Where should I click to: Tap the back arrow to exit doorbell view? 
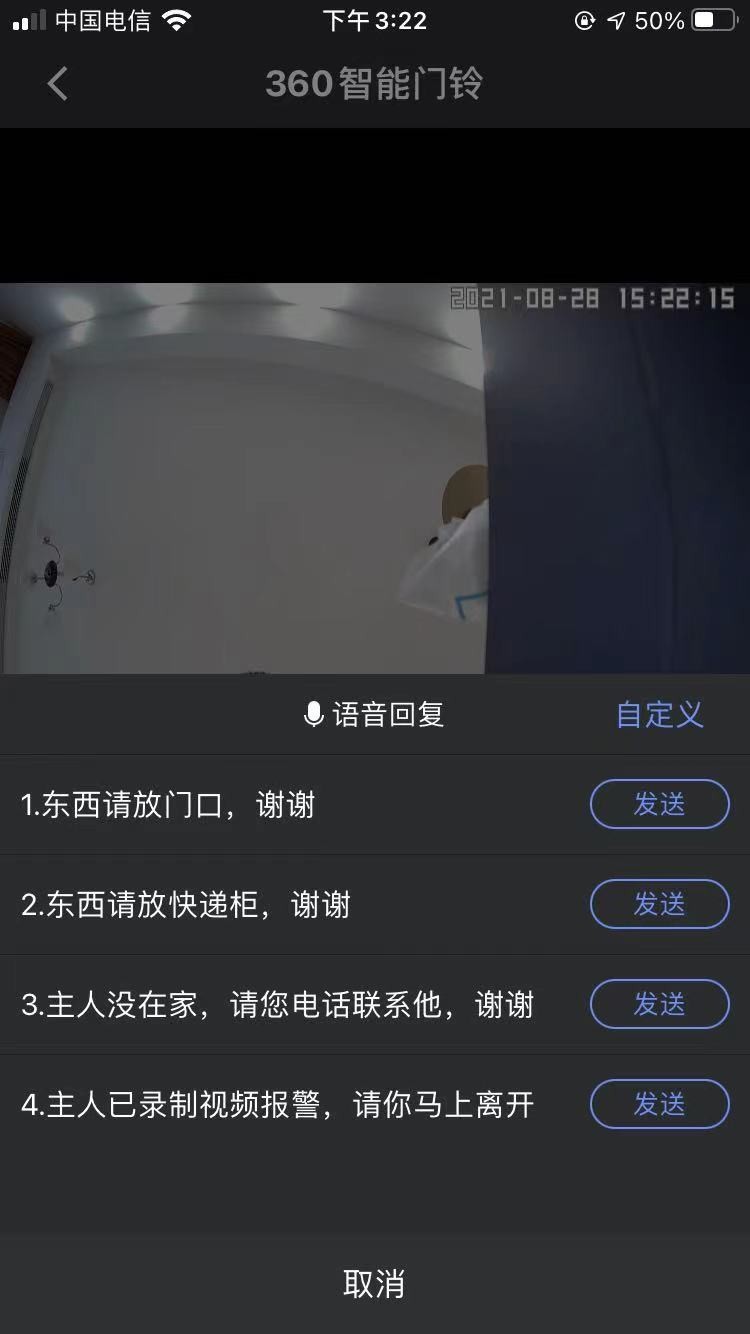pos(57,84)
